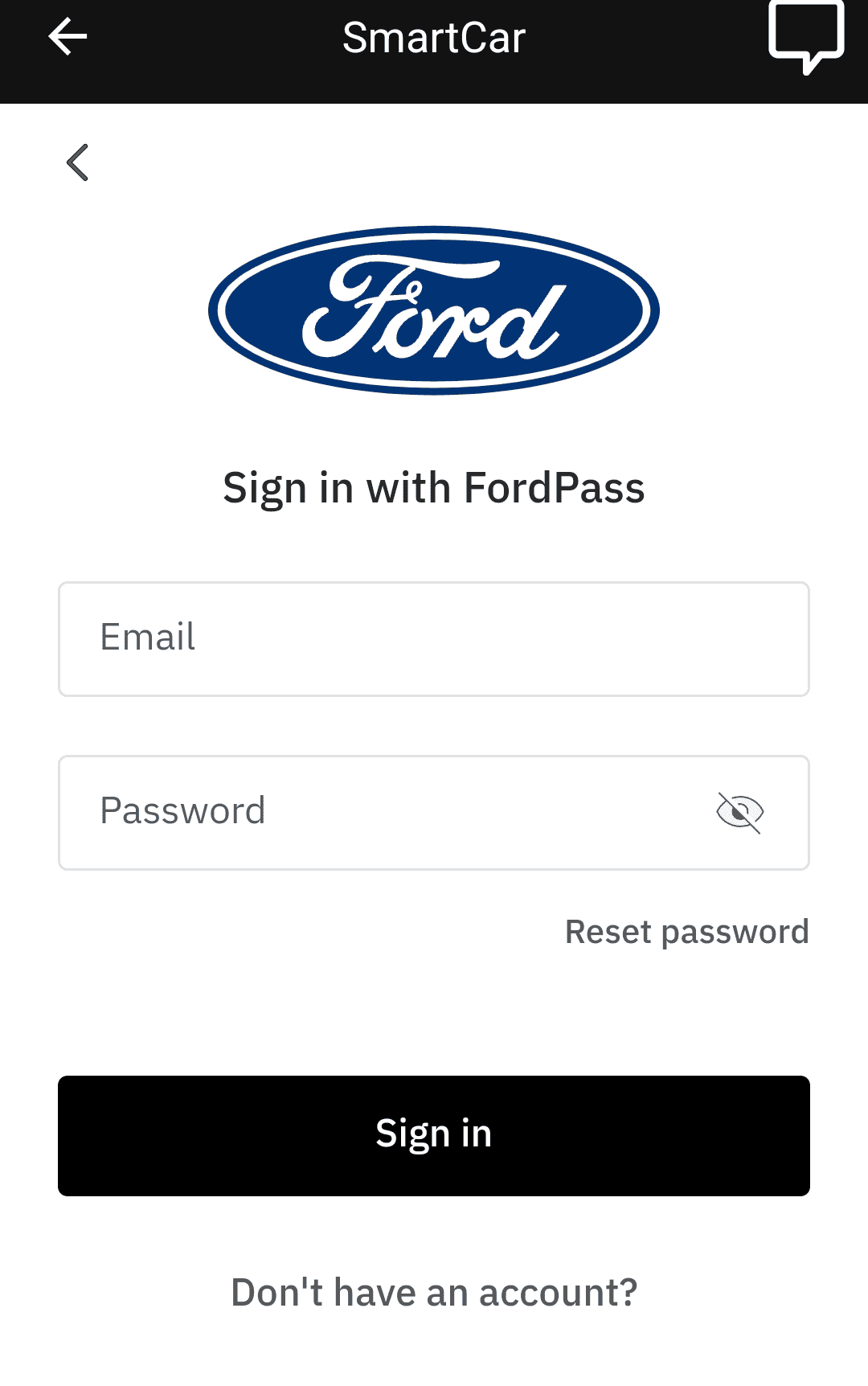The height and width of the screenshot is (1386, 868).
Task: Select "Don't have an account?" link
Action: click(434, 1293)
